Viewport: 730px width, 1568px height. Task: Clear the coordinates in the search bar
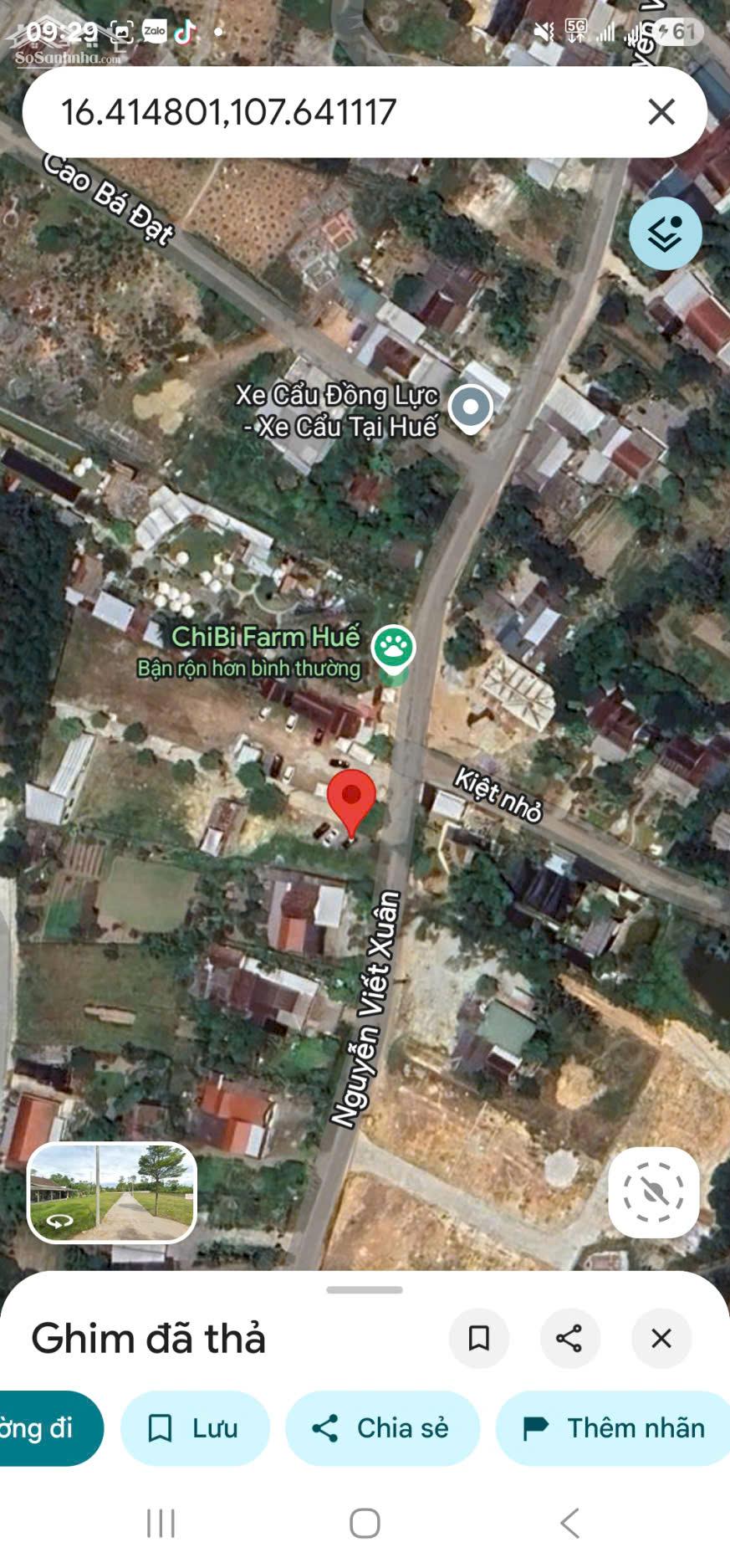pos(661,111)
